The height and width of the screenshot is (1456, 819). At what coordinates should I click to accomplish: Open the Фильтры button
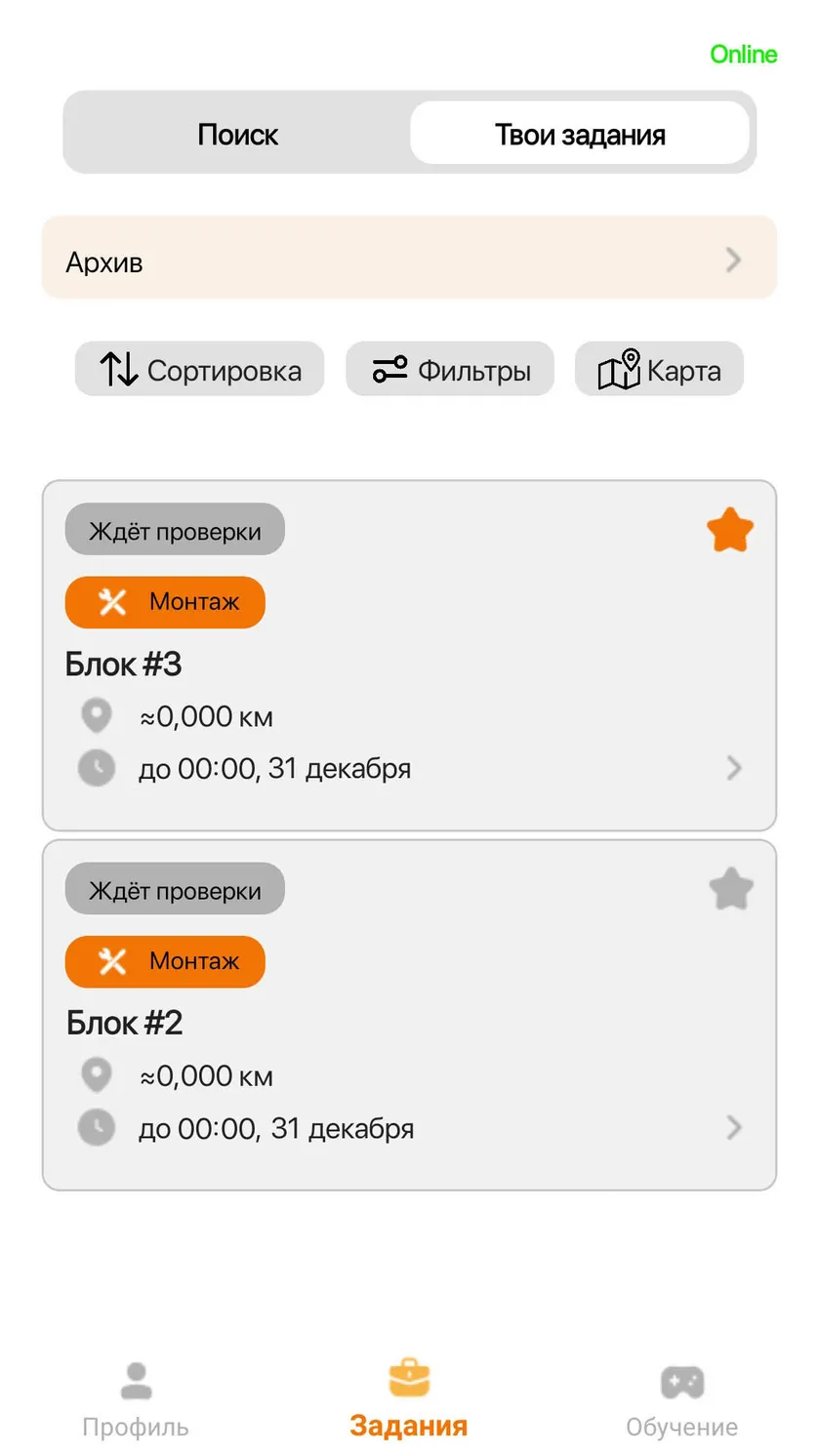click(450, 370)
